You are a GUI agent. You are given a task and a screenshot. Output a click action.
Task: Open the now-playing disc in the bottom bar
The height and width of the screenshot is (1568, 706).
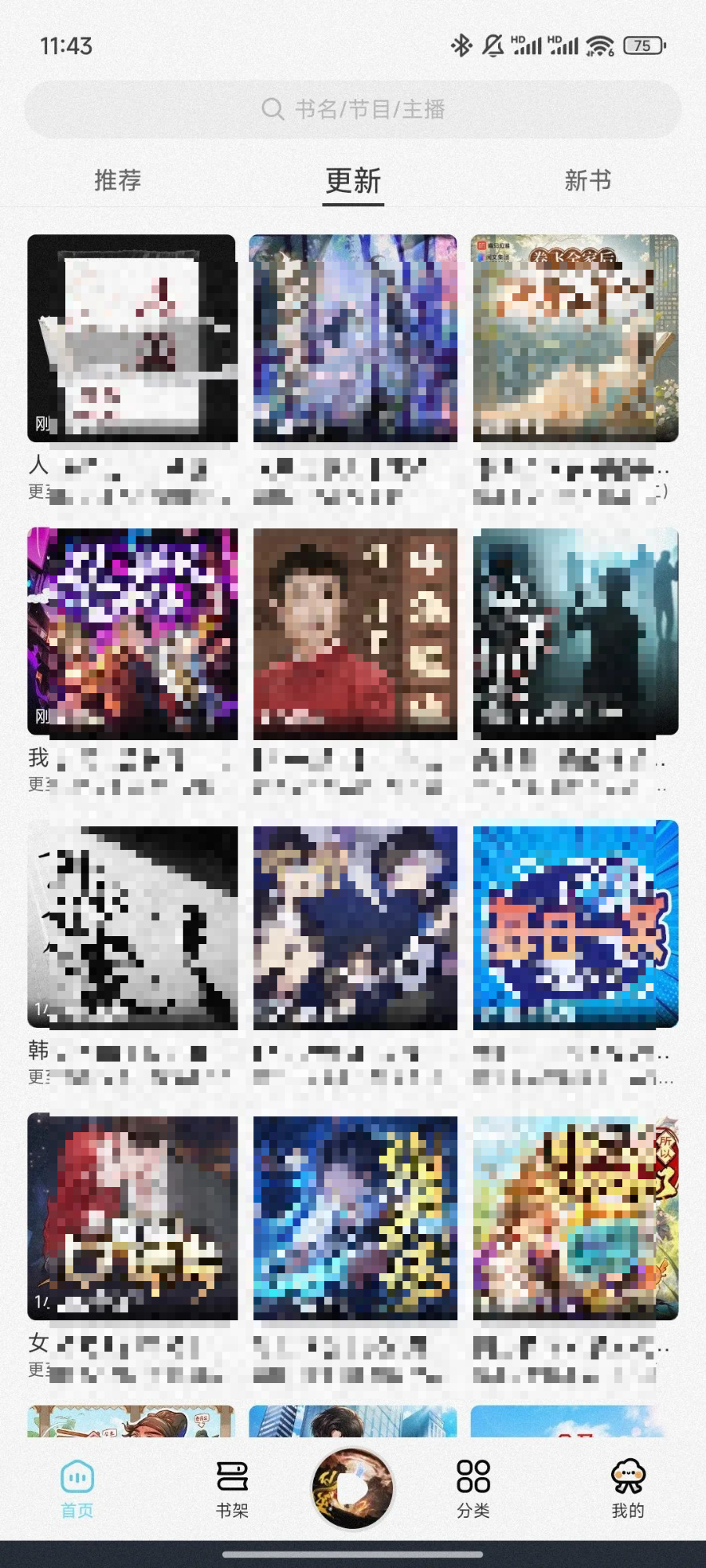[353, 1487]
